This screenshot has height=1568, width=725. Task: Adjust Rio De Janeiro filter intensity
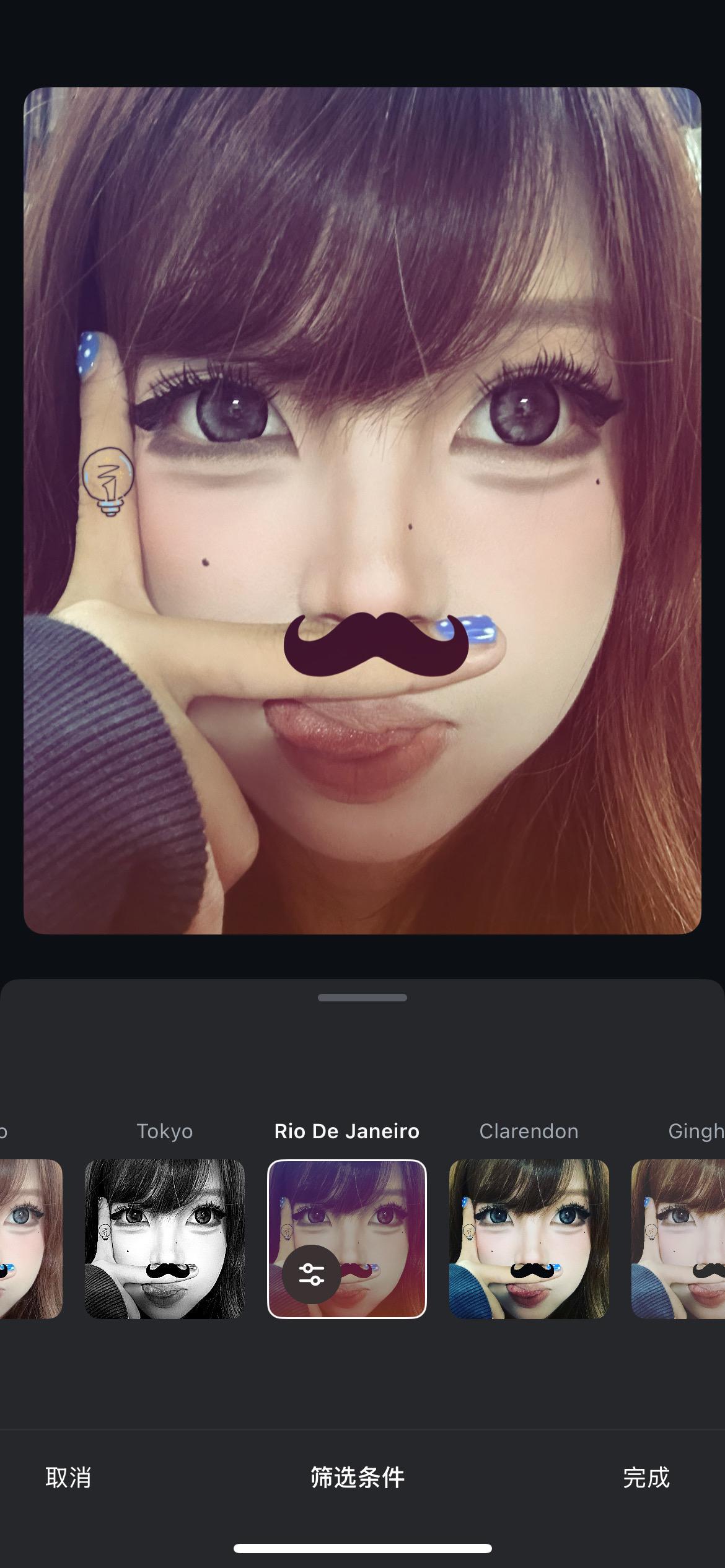(x=311, y=1274)
